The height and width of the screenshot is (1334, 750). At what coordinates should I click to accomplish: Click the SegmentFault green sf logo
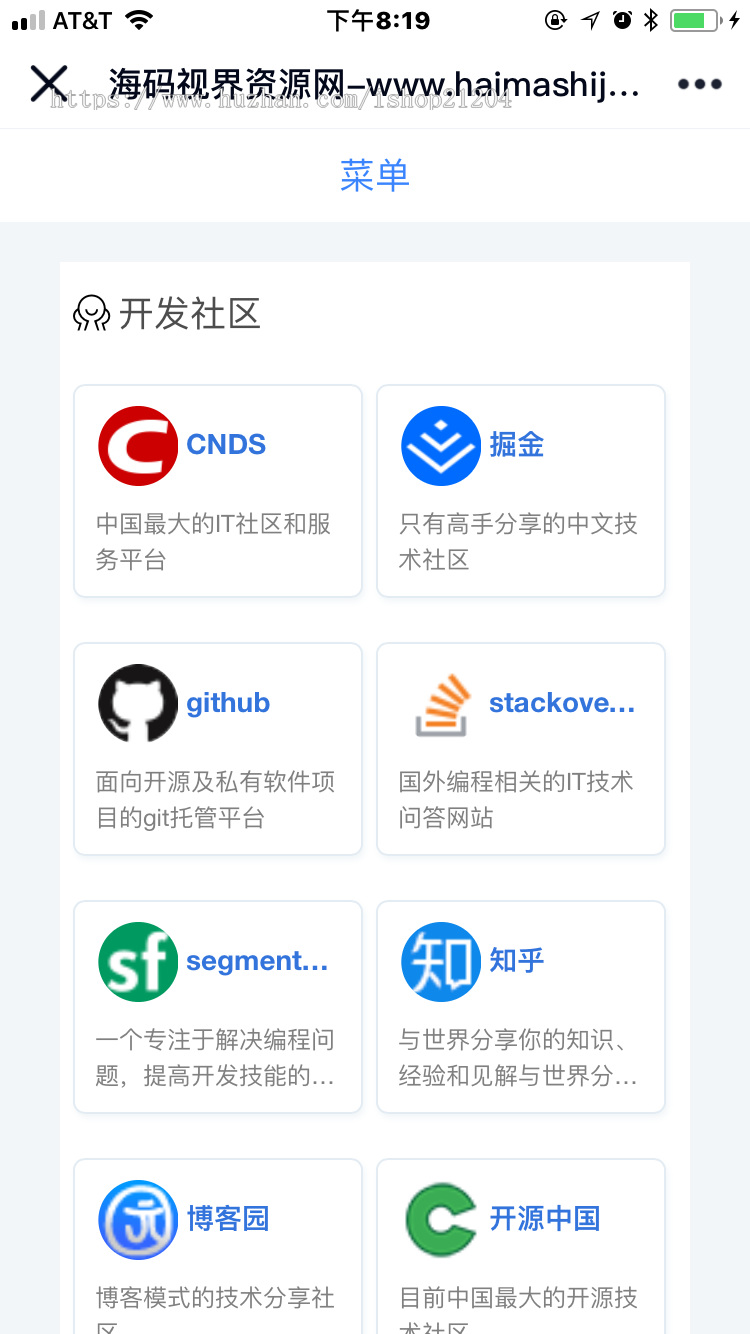(x=138, y=961)
